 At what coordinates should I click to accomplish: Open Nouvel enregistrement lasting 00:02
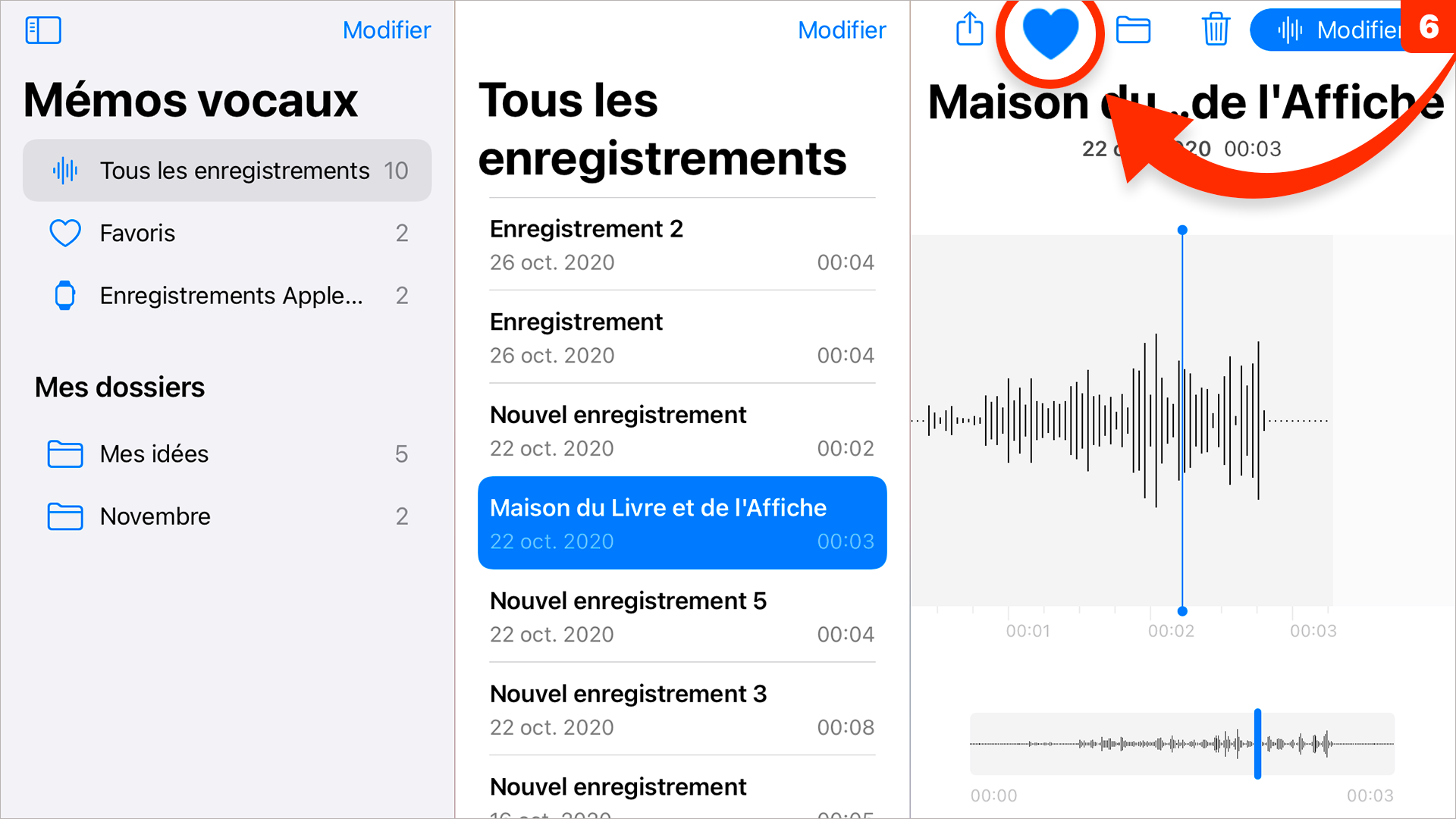point(682,431)
